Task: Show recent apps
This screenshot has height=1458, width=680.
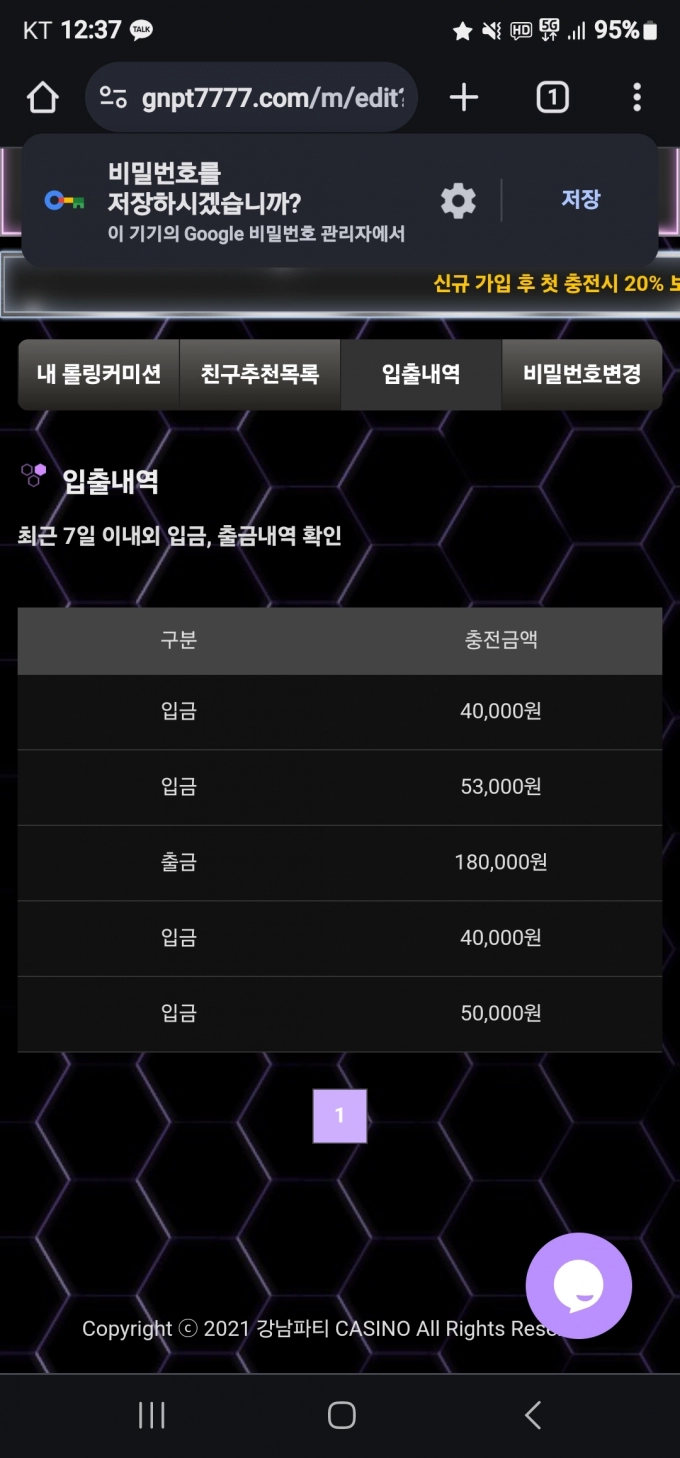Action: pos(151,1415)
